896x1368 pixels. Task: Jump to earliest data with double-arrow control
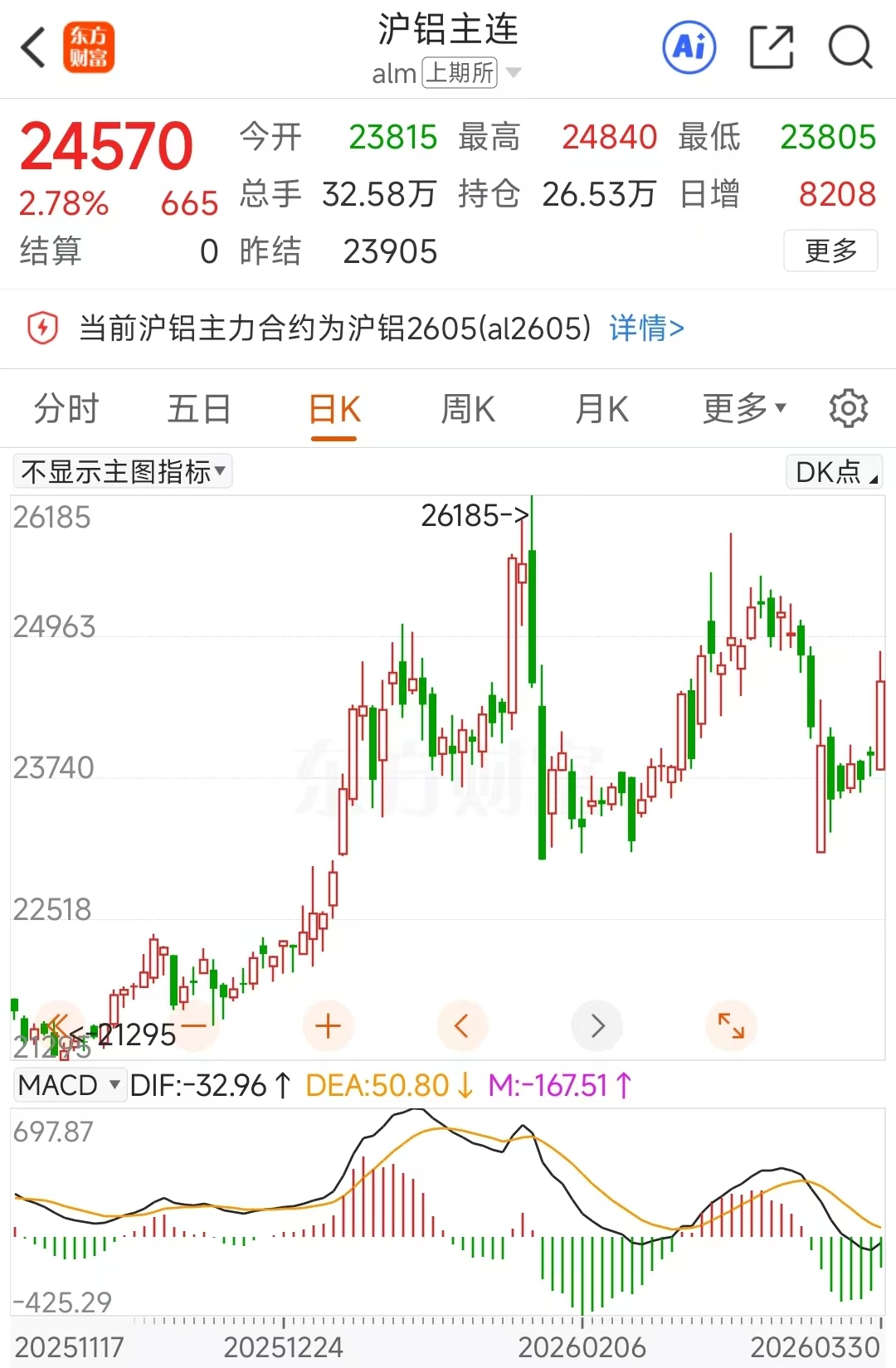[x=59, y=1026]
